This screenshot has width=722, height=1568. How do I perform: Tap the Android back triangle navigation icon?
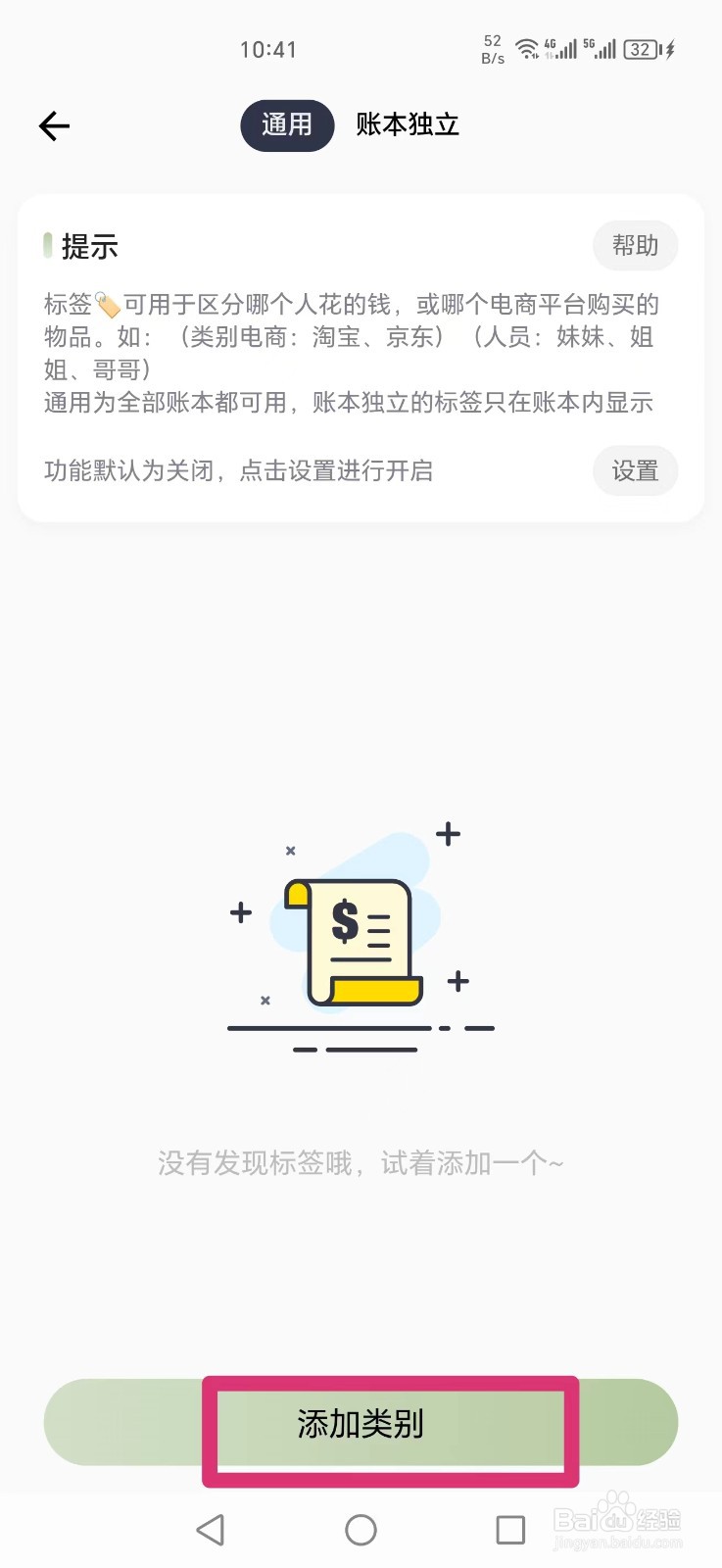211,1528
